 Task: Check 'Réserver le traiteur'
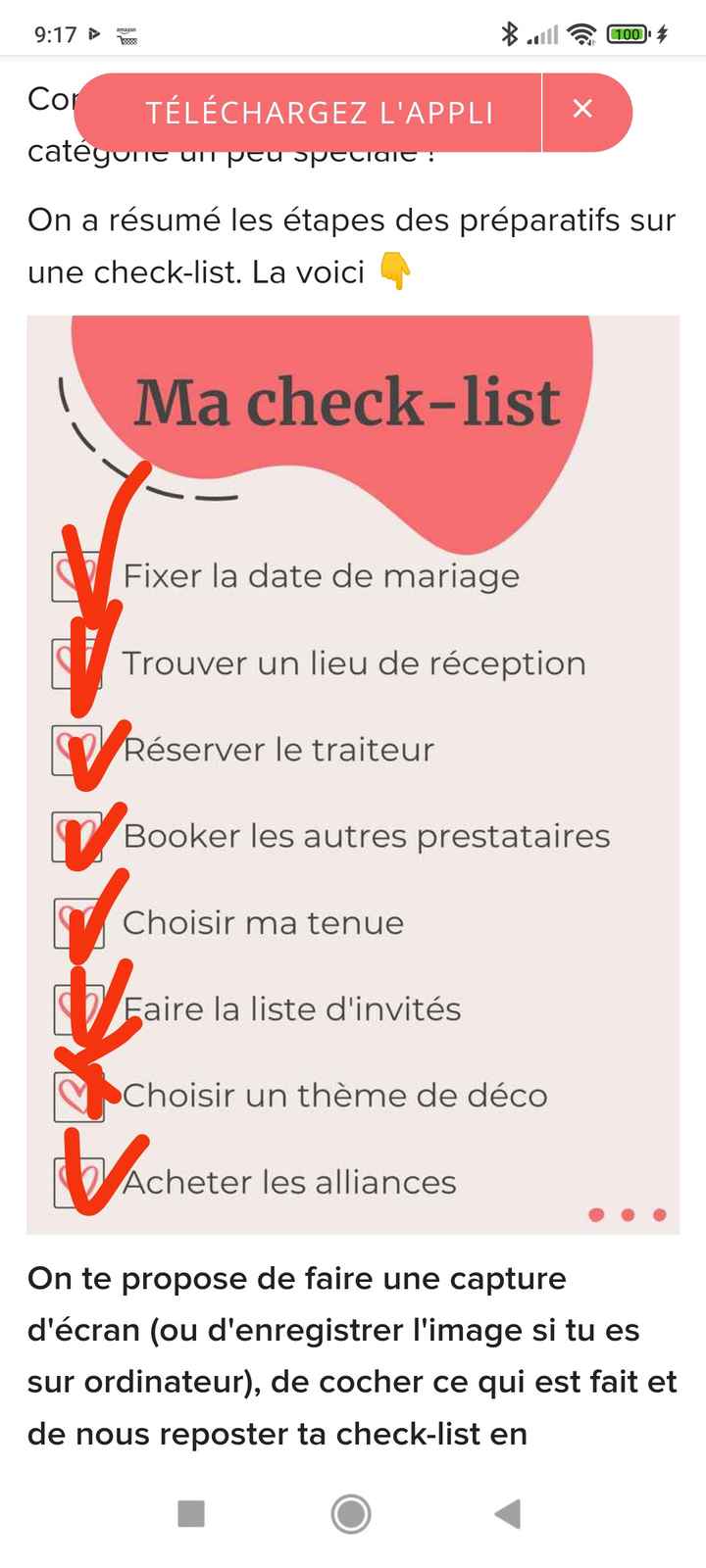(76, 750)
